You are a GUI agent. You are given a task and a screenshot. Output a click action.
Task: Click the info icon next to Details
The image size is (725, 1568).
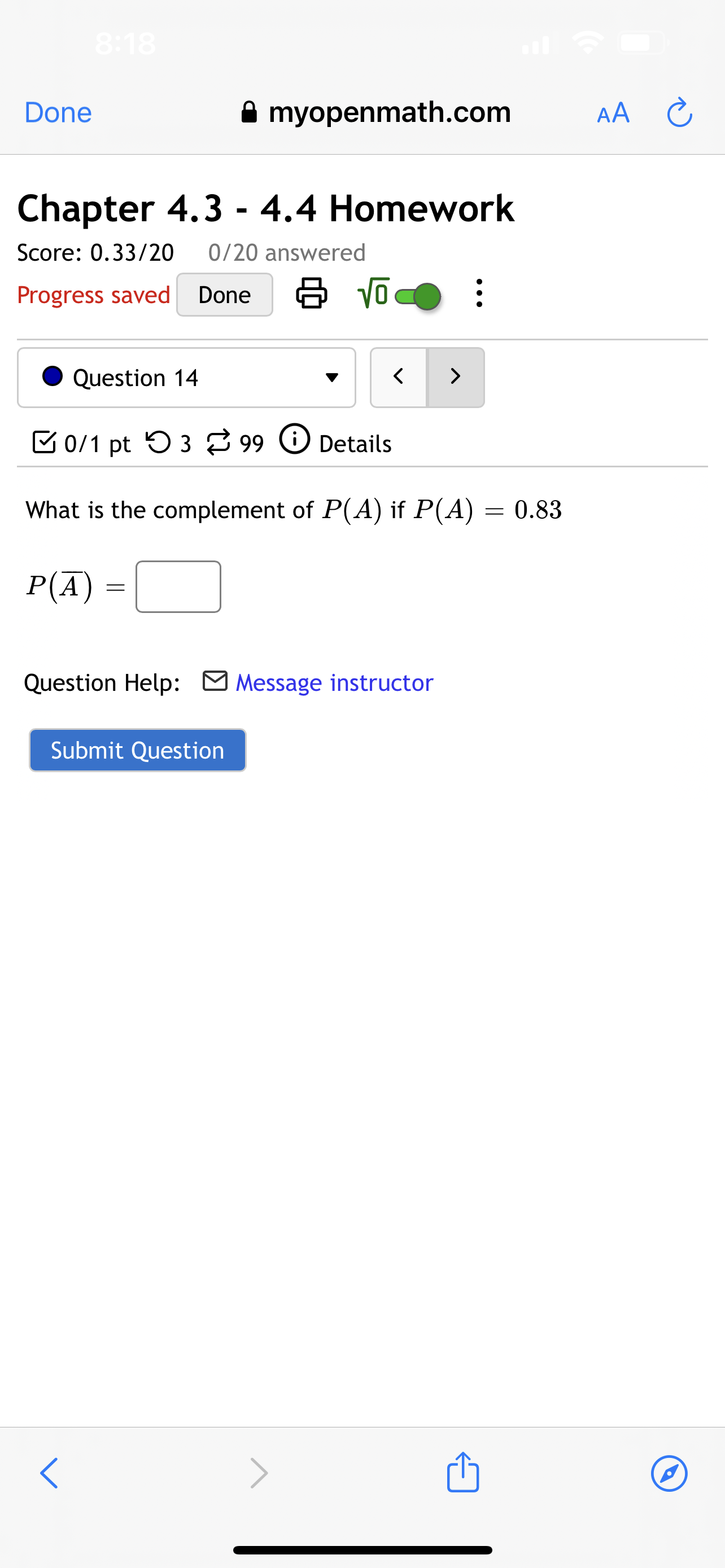click(295, 443)
